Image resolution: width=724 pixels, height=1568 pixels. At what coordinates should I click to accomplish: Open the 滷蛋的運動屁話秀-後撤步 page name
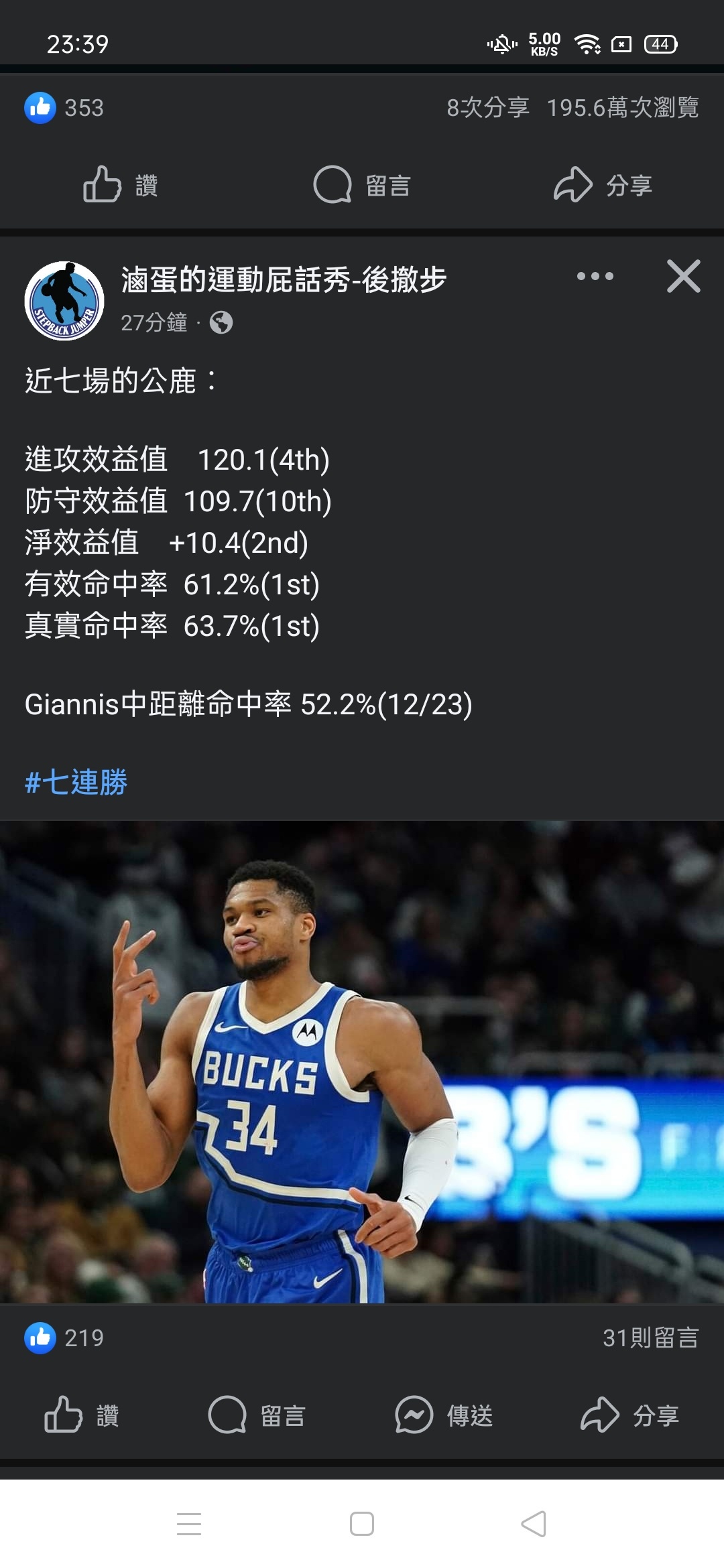[284, 280]
